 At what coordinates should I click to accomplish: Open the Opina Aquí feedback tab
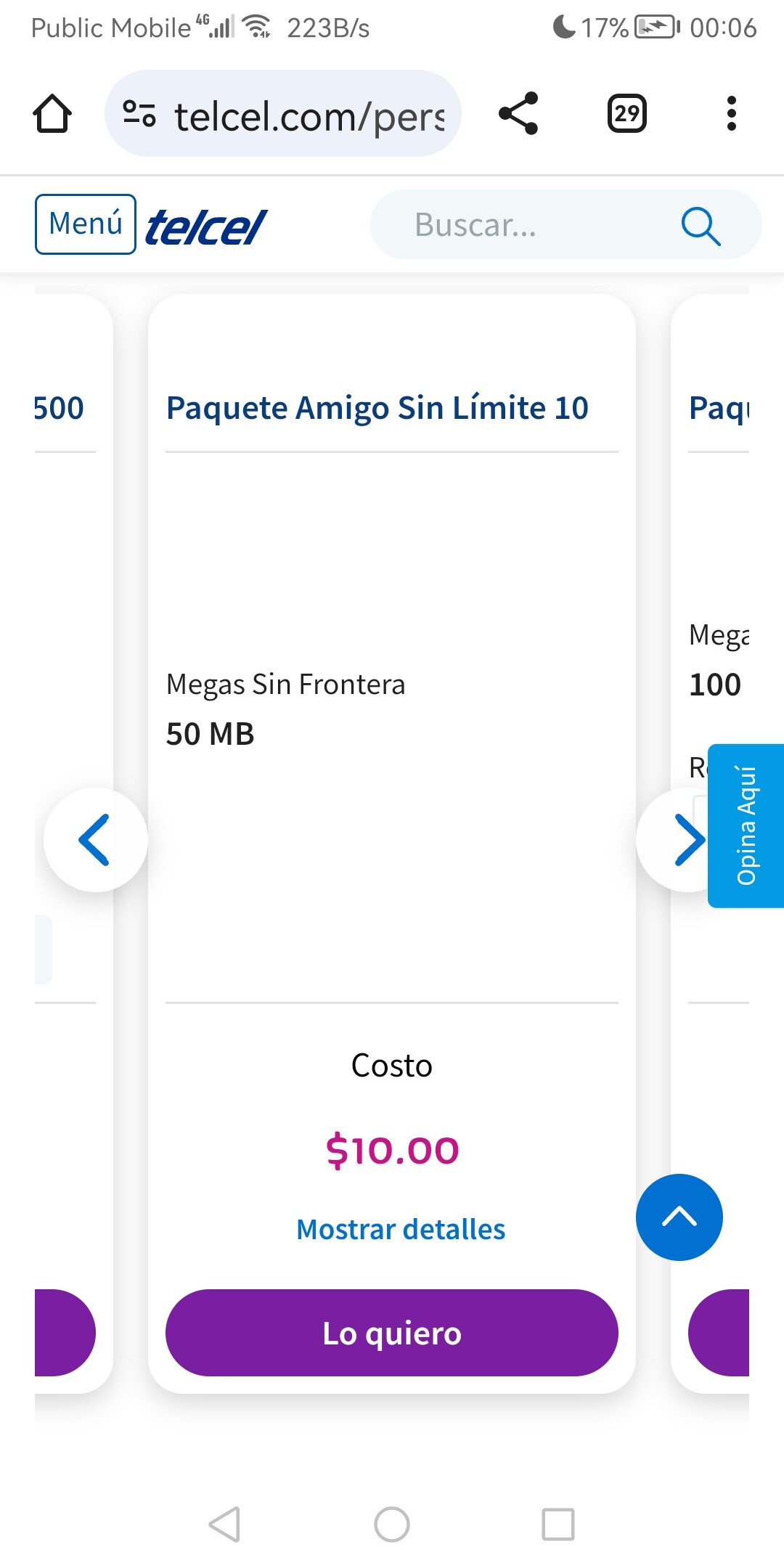[x=747, y=826]
